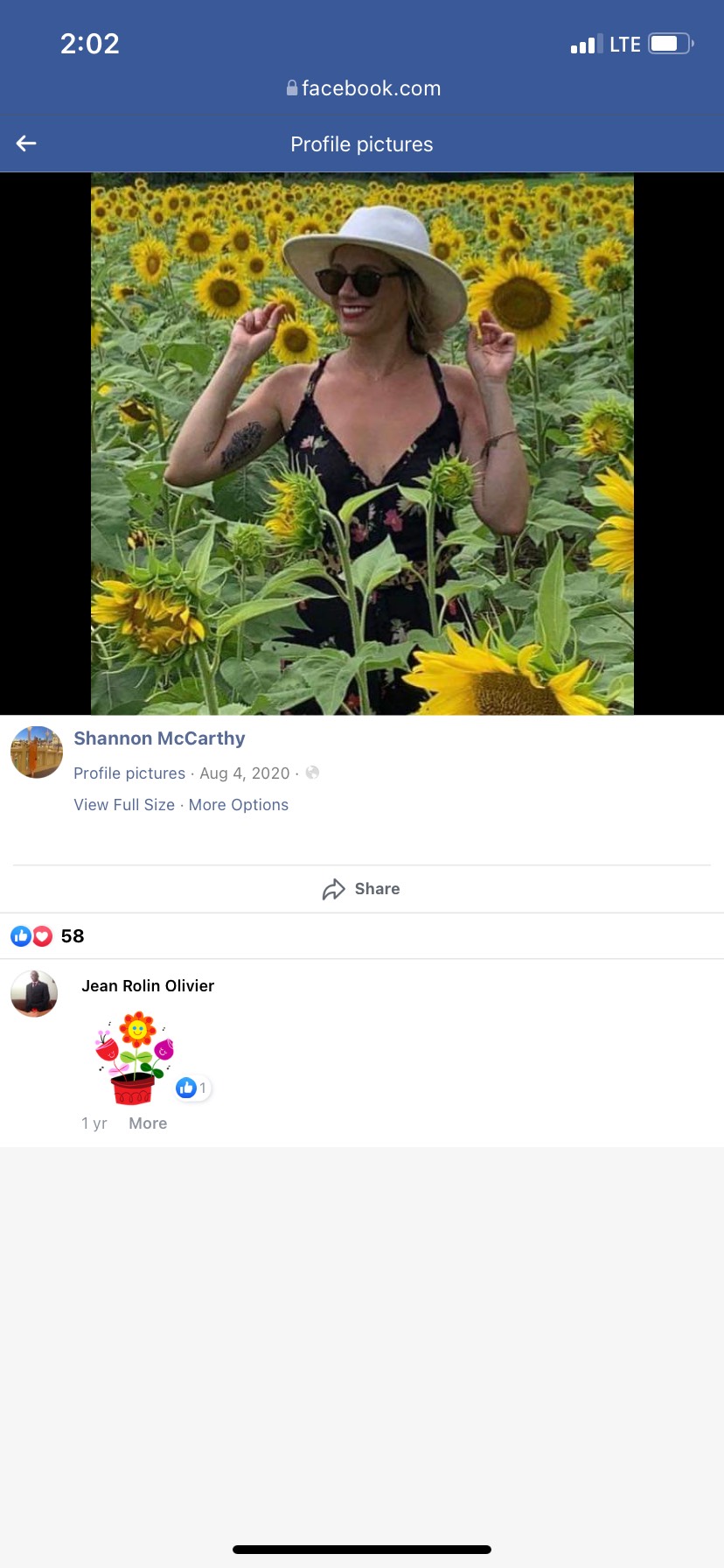Open Jean Rolin Olivier's profile
This screenshot has height=1568, width=724.
point(148,986)
